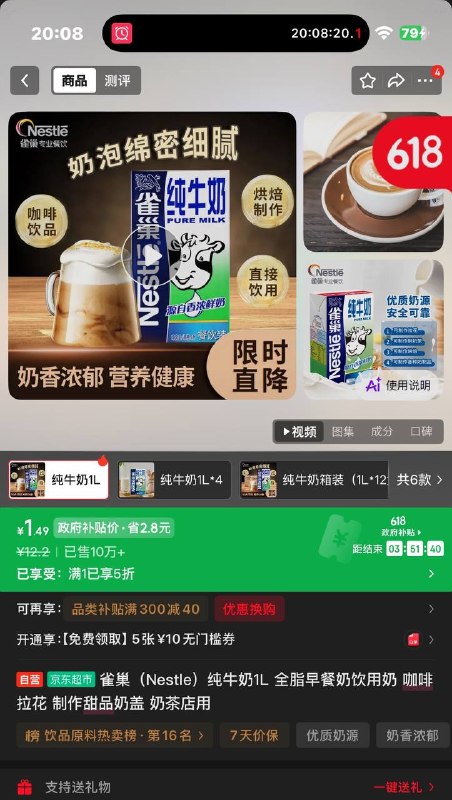
Task: Tap the 优惠换购 offer chip
Action: tap(249, 609)
